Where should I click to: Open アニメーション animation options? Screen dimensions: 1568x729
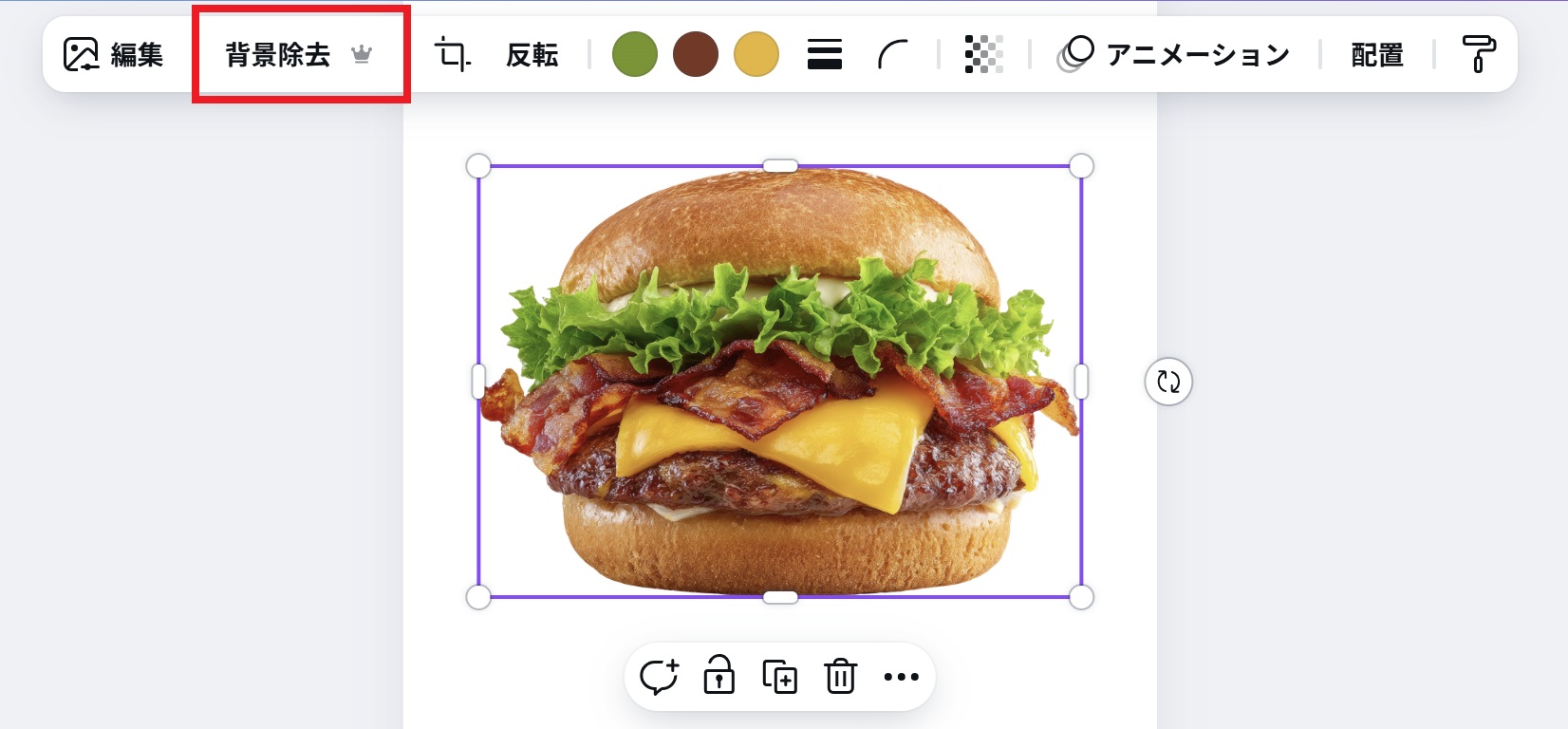click(1174, 55)
